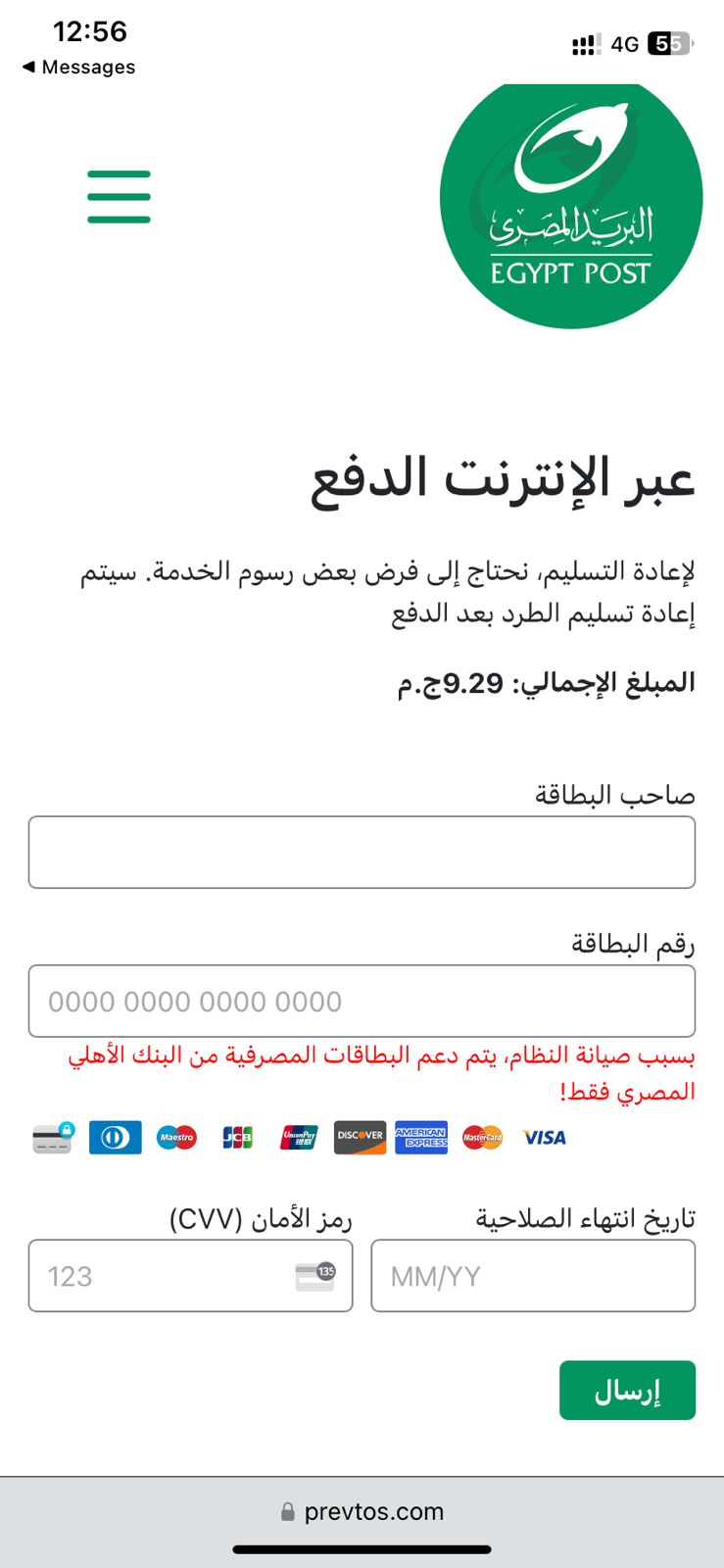This screenshot has height=1568, width=724.
Task: Tap the cardholder name field
Action: point(362,853)
